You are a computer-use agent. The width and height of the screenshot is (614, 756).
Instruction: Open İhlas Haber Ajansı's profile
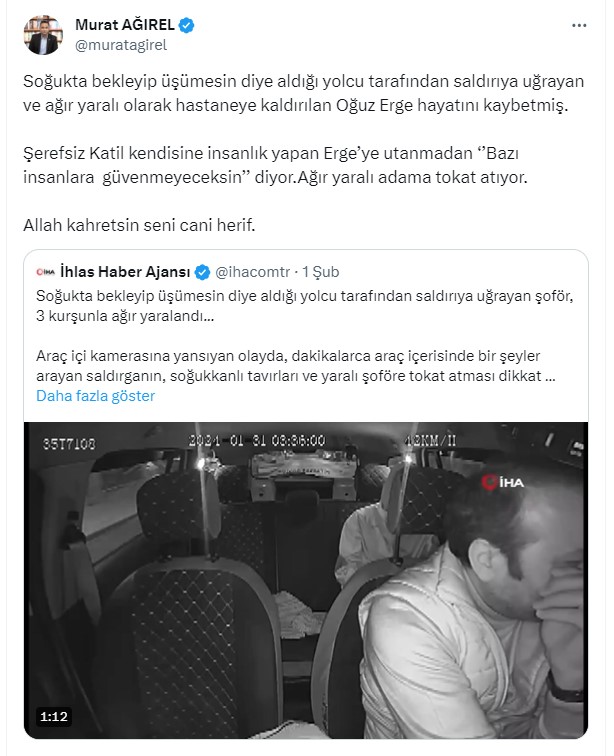point(123,271)
